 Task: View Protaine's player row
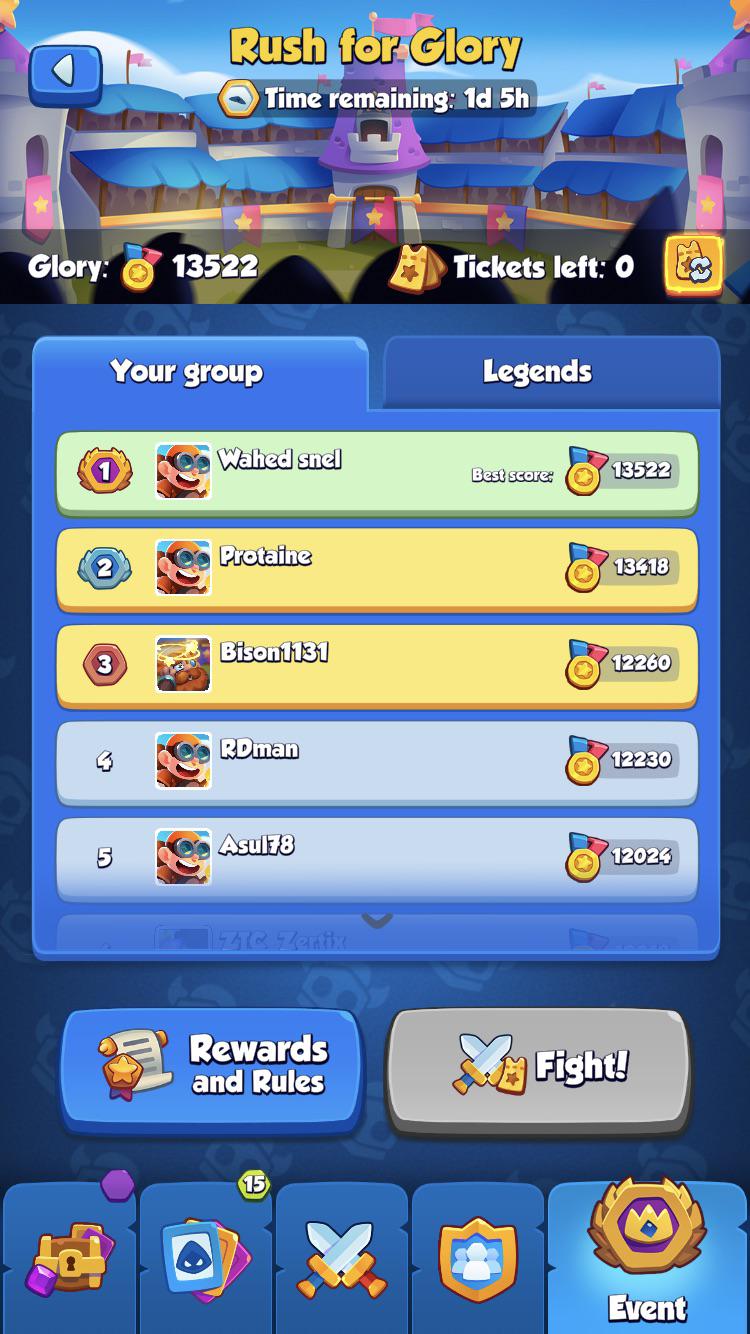376,568
